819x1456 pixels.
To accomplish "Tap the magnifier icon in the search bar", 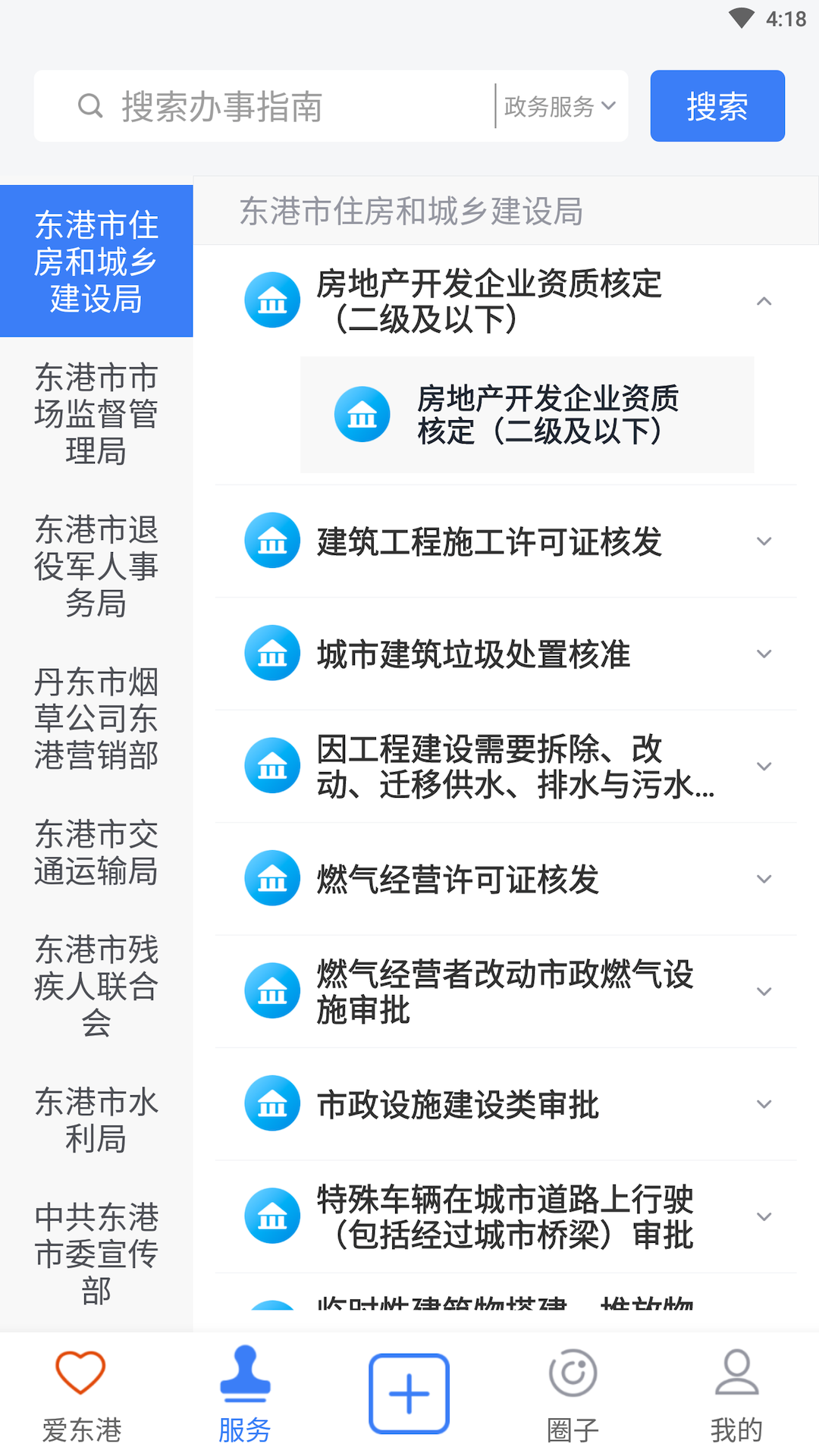I will point(91,105).
